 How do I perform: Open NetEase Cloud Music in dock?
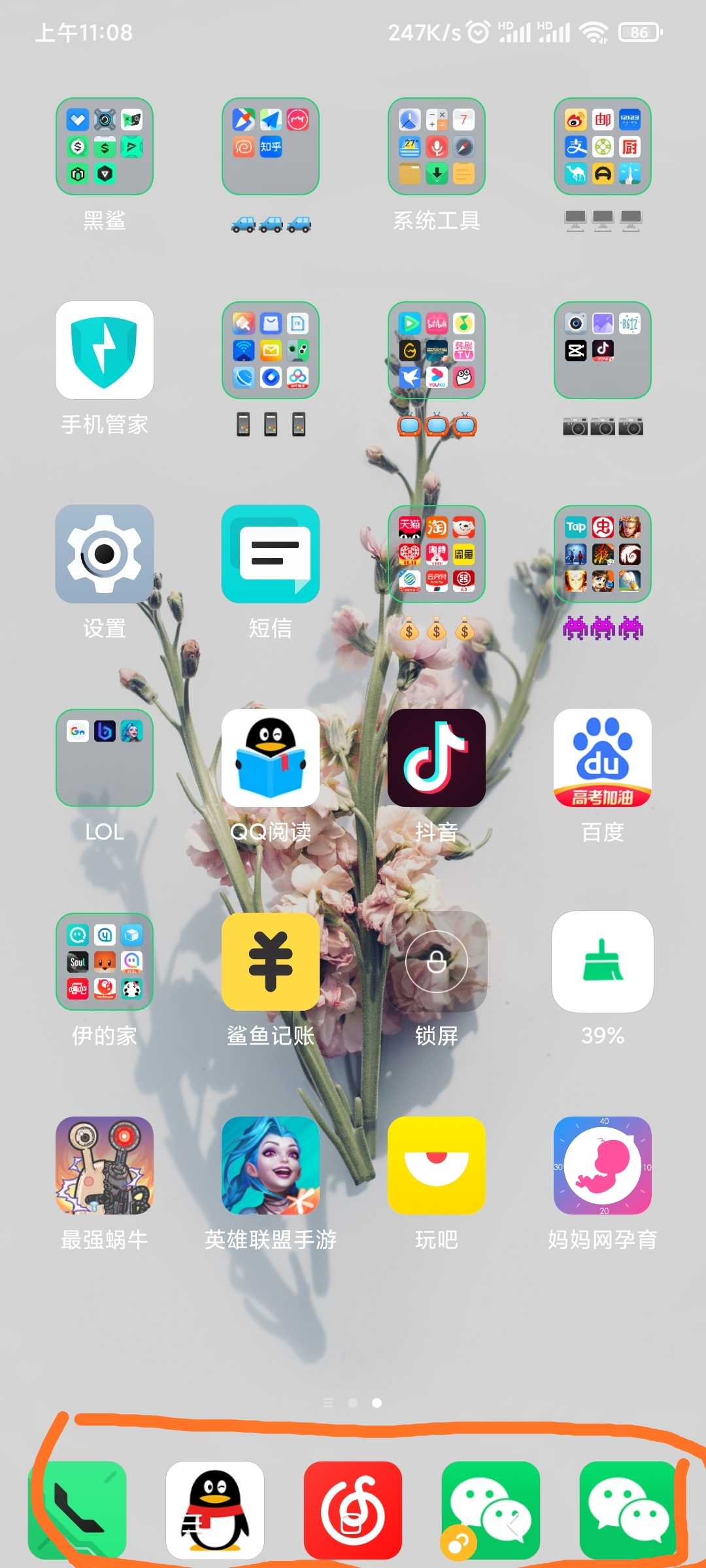coord(353,1511)
